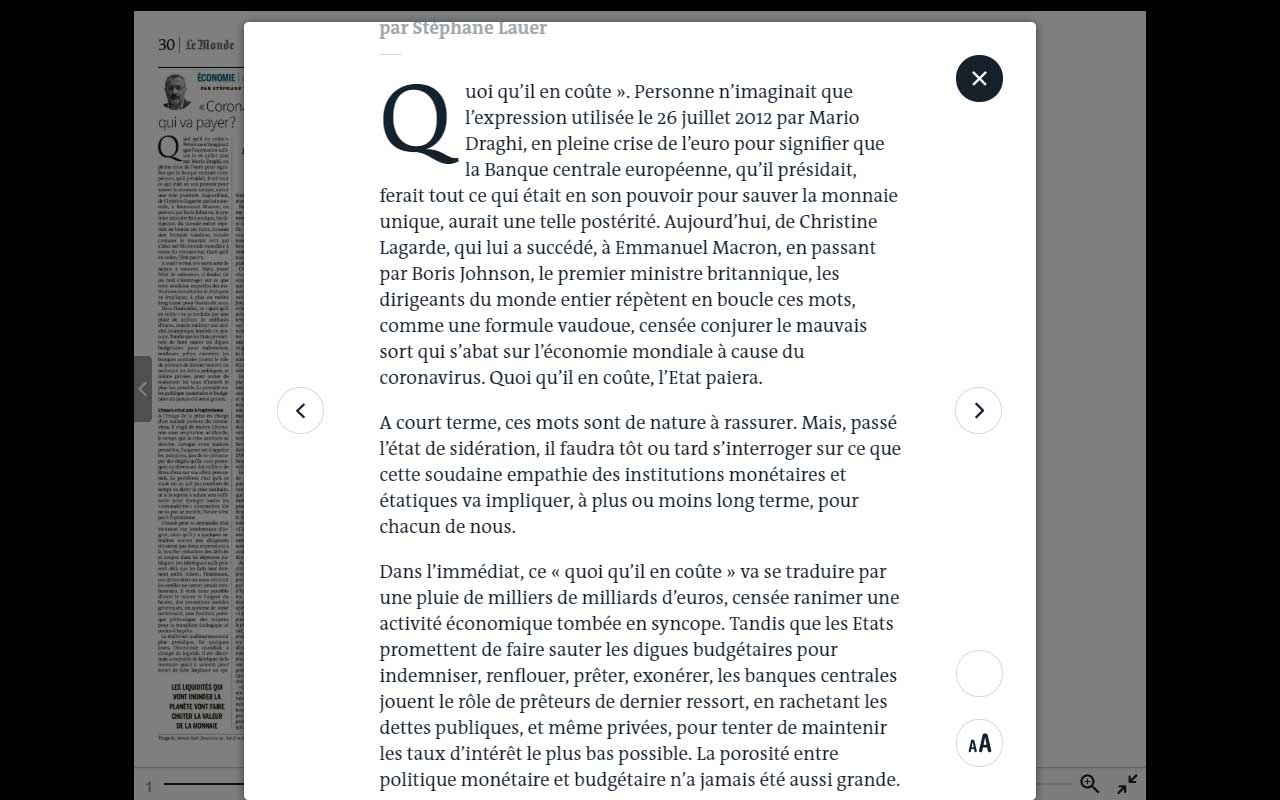
Task: Go to the next article
Action: 978,410
